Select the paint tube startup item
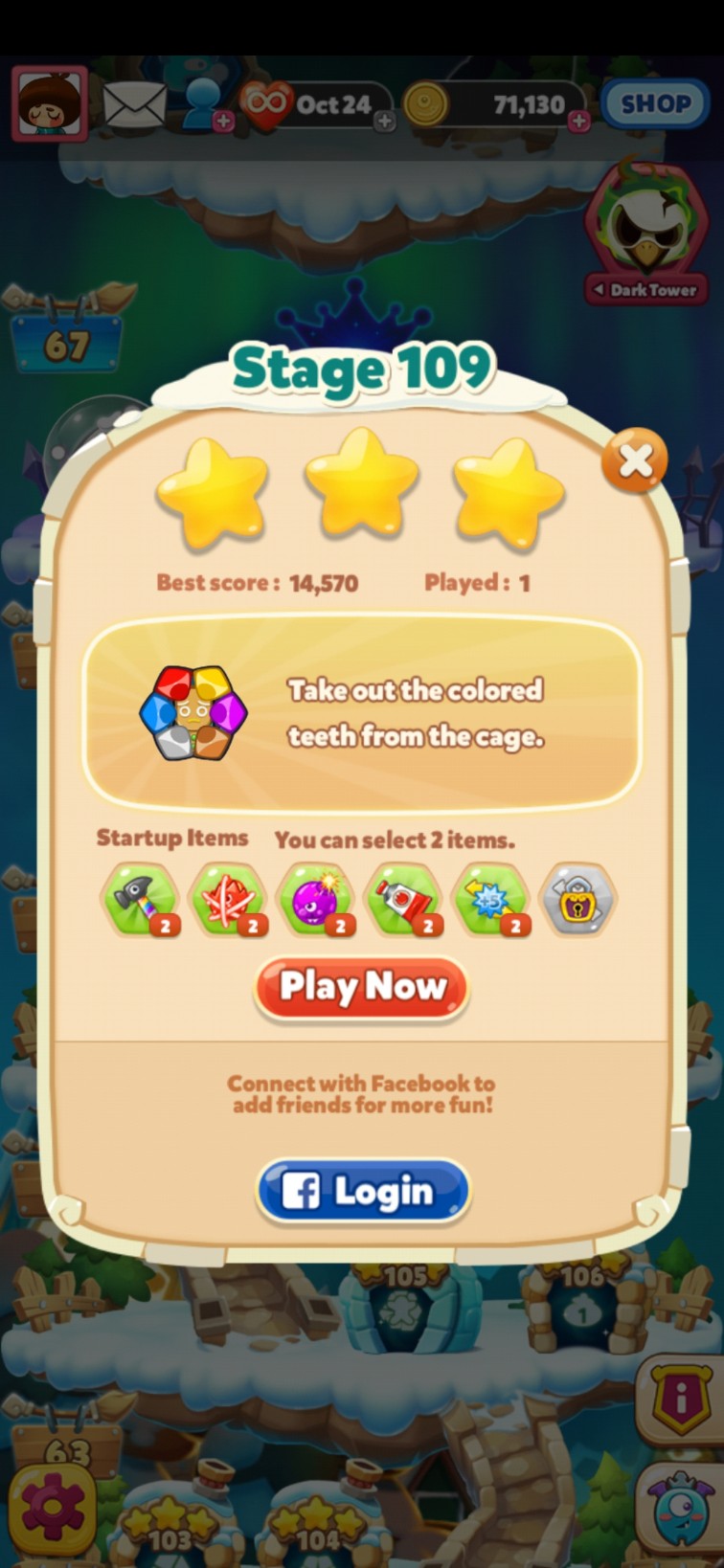Image resolution: width=724 pixels, height=1568 pixels. coord(404,900)
